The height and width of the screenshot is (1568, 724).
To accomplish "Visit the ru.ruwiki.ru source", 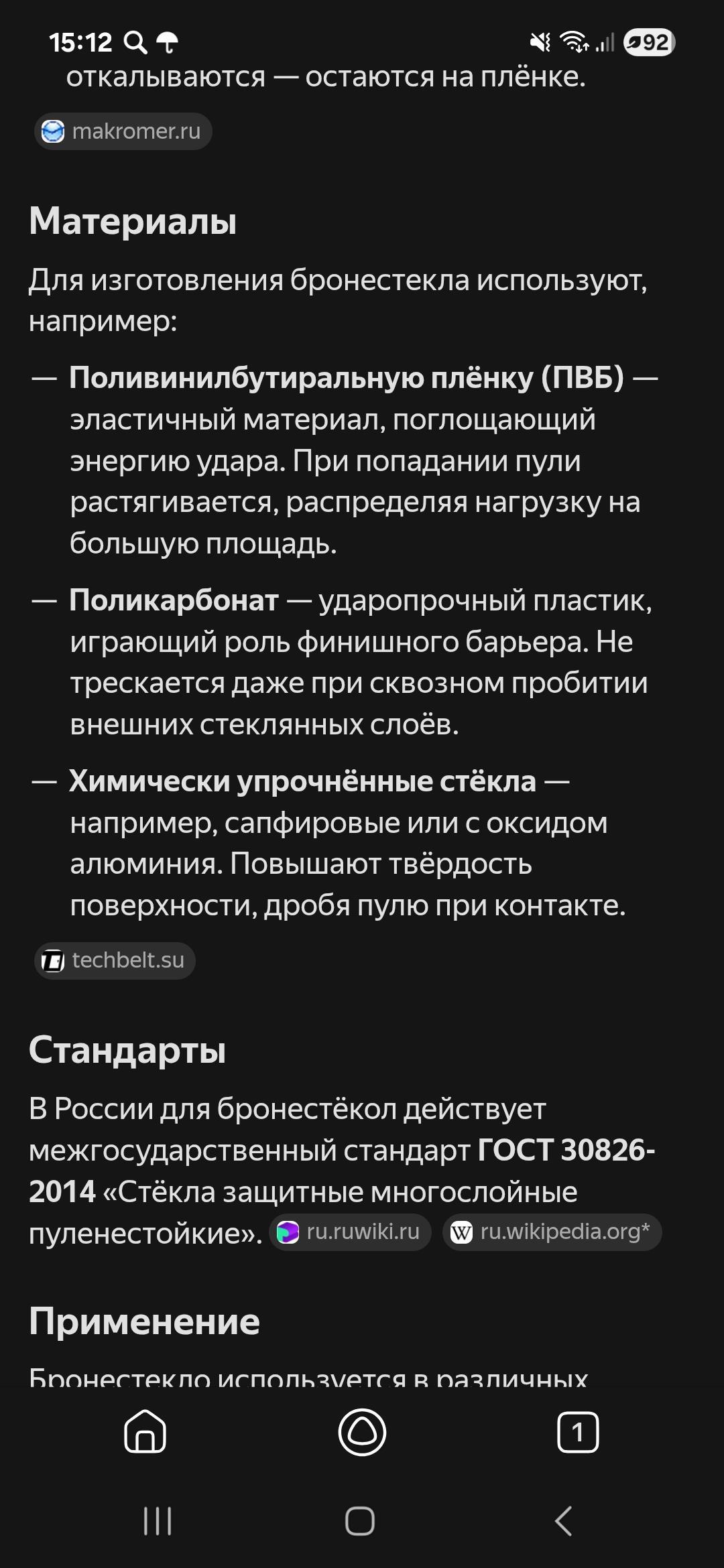I will 350,1232.
